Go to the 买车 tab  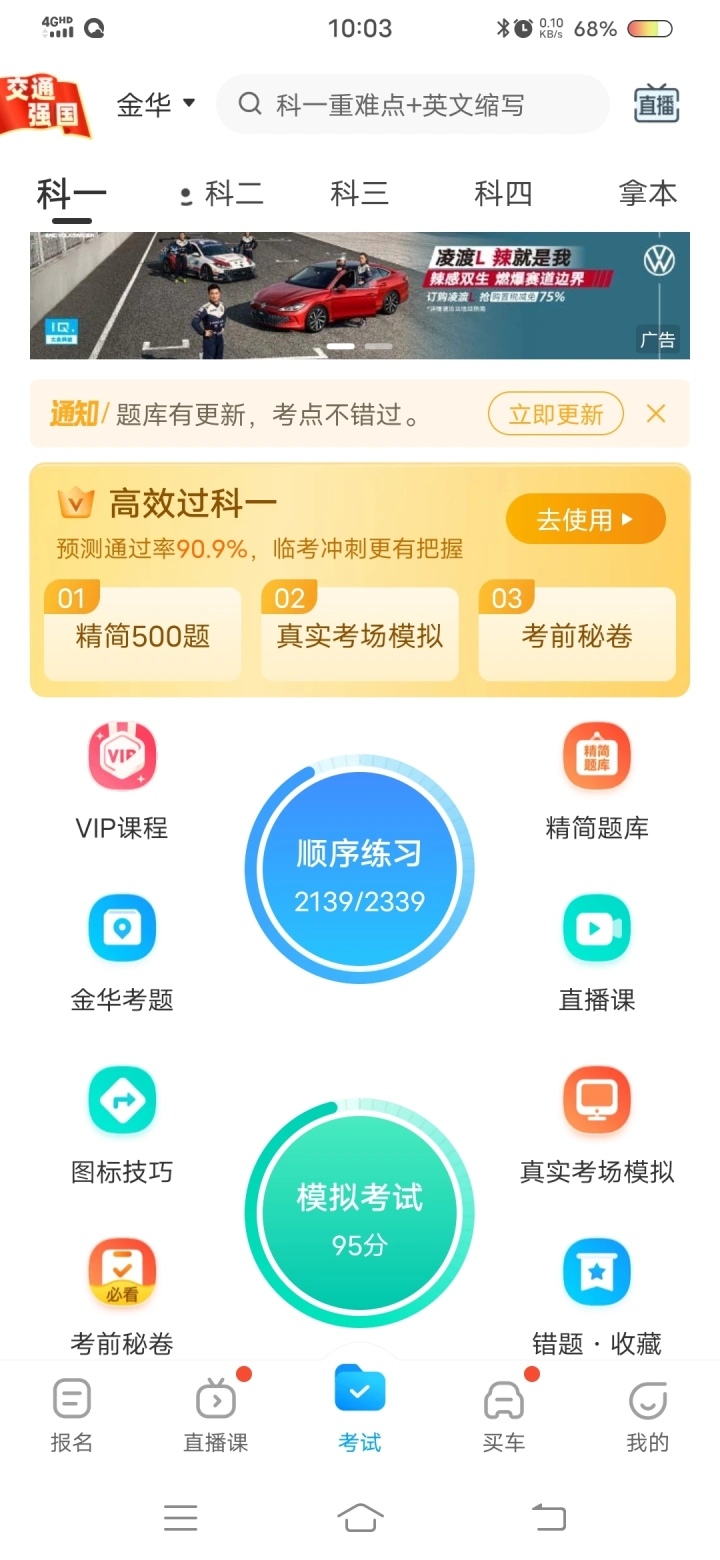point(504,1415)
